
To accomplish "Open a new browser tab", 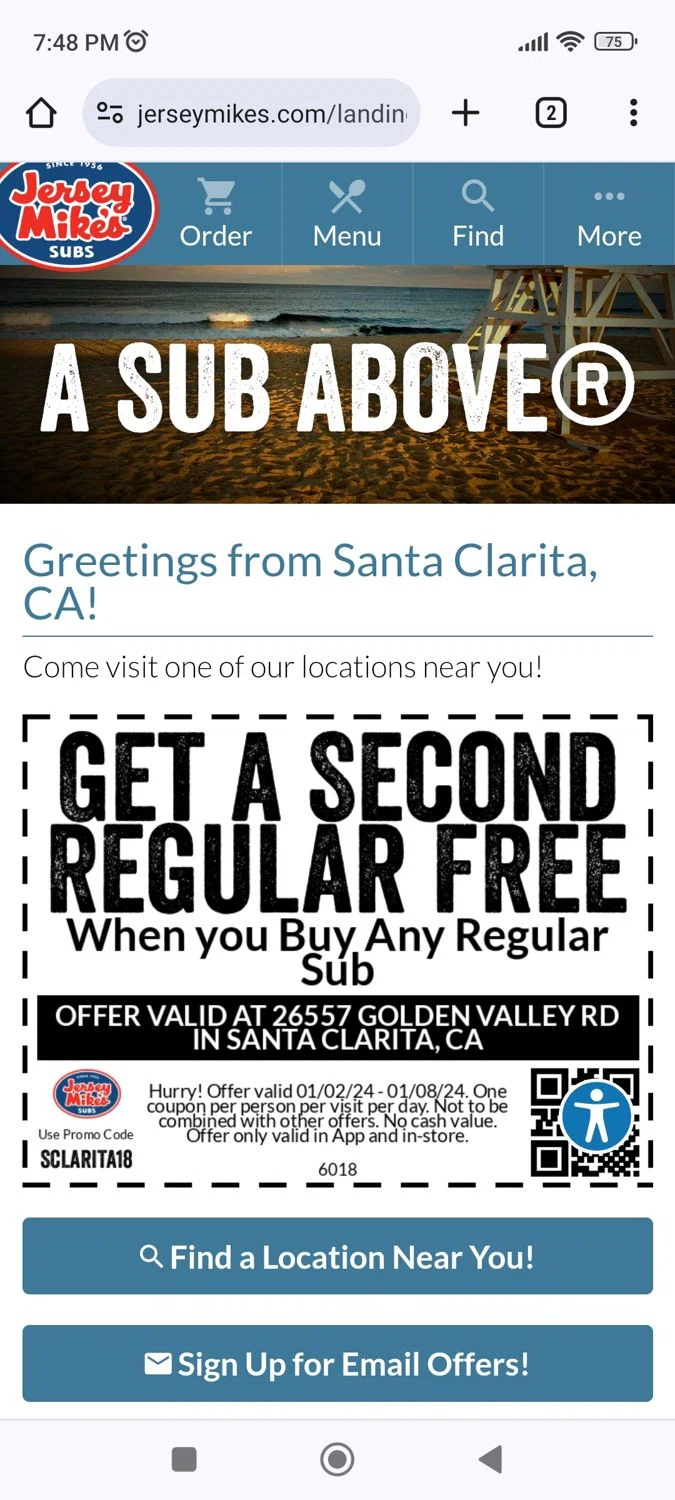I will [465, 113].
